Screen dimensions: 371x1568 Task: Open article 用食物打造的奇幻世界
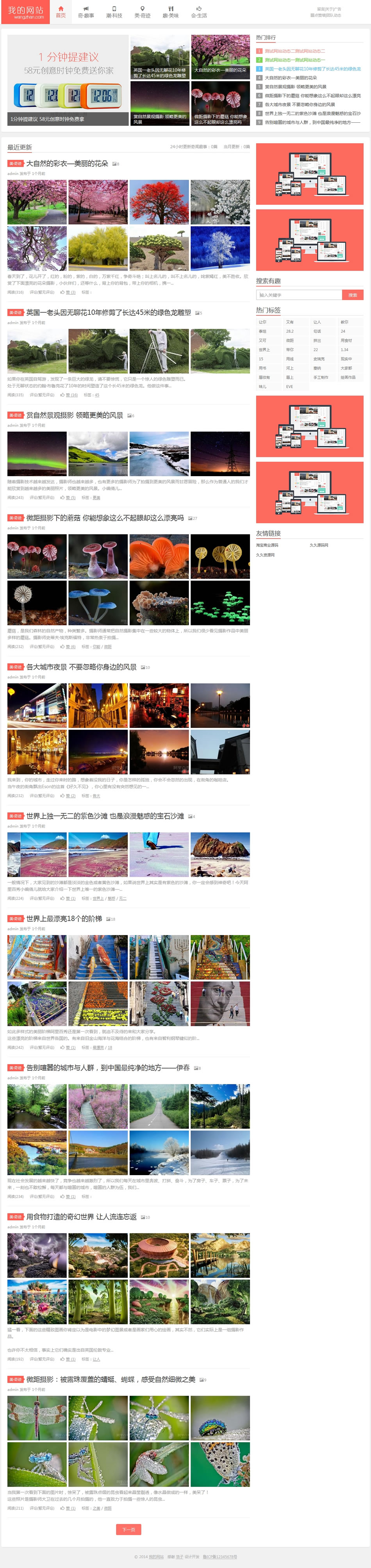(x=82, y=1217)
